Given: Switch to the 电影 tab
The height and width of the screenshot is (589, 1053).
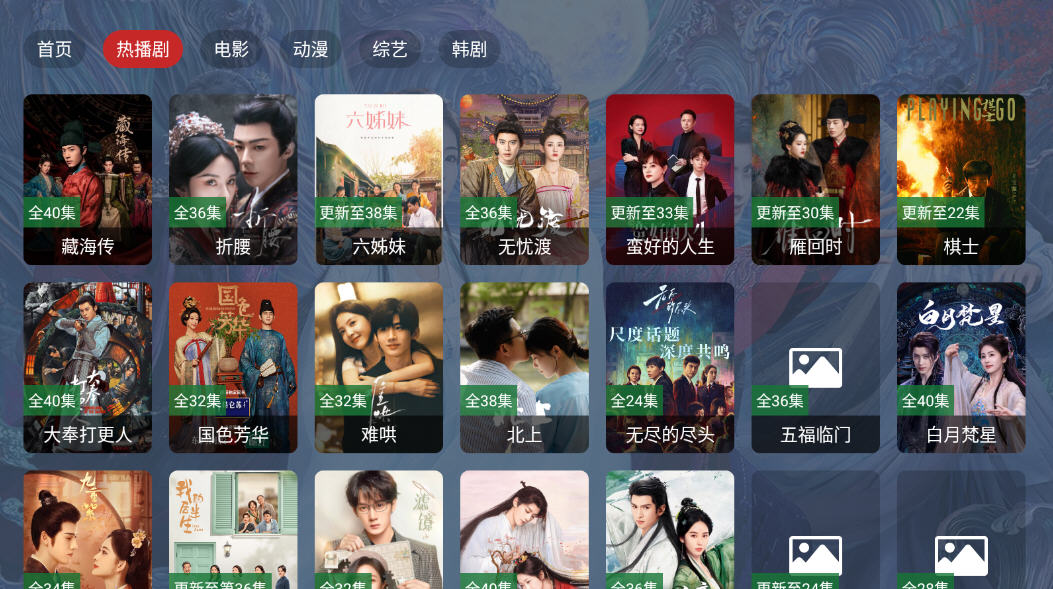Looking at the screenshot, I should 231,49.
